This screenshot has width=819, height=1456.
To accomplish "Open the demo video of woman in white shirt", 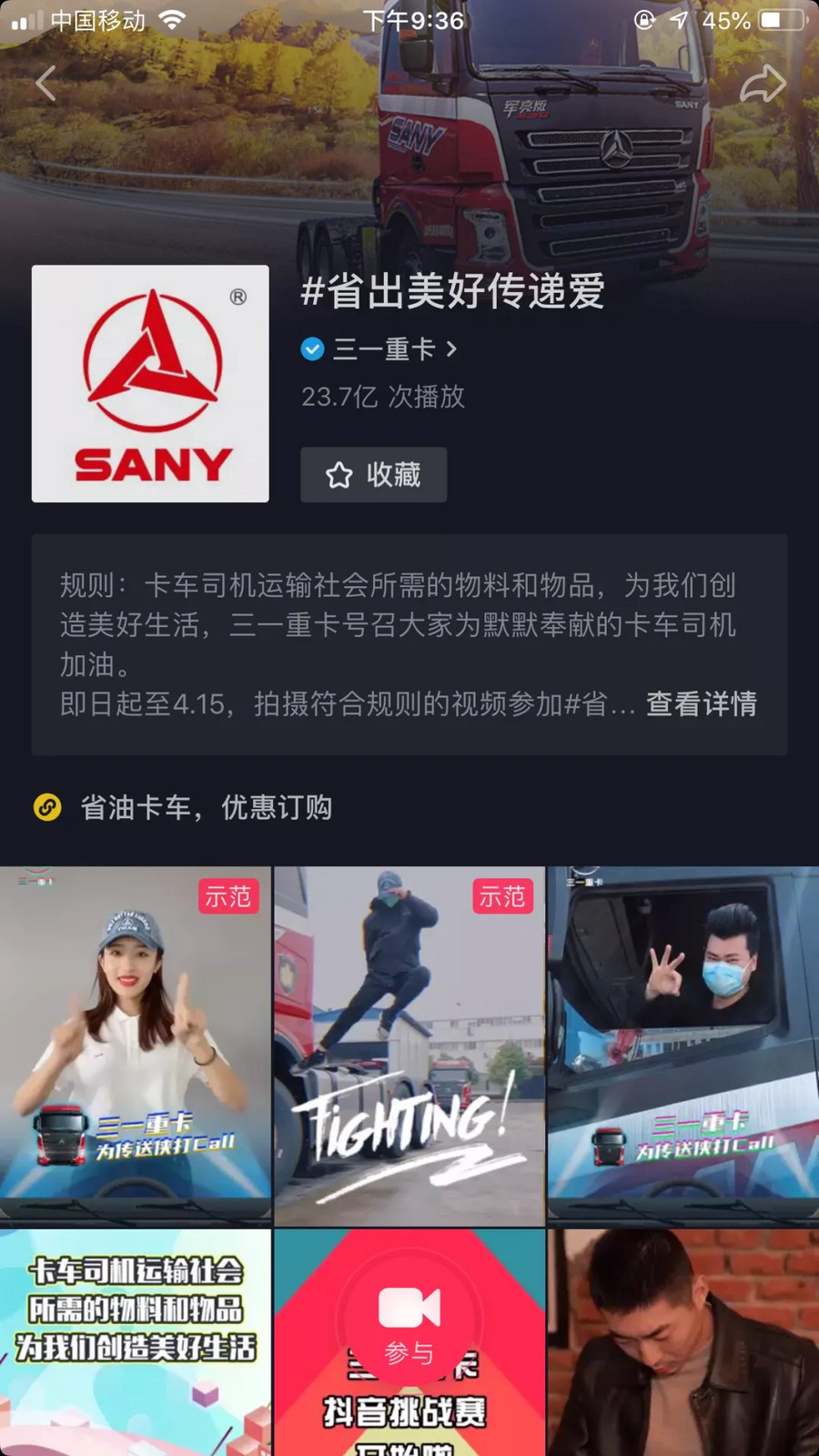I will click(136, 1046).
